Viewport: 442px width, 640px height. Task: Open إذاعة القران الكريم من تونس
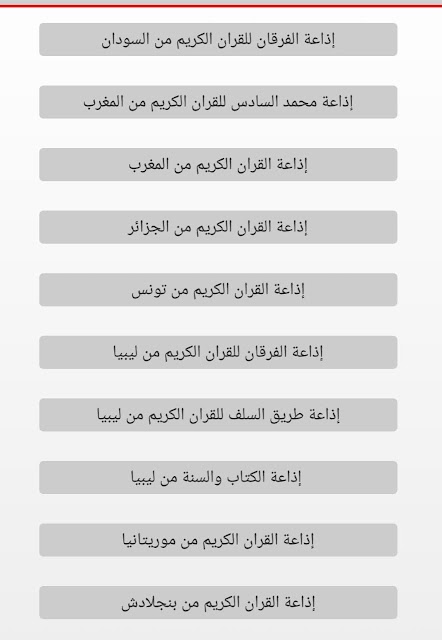coord(218,290)
